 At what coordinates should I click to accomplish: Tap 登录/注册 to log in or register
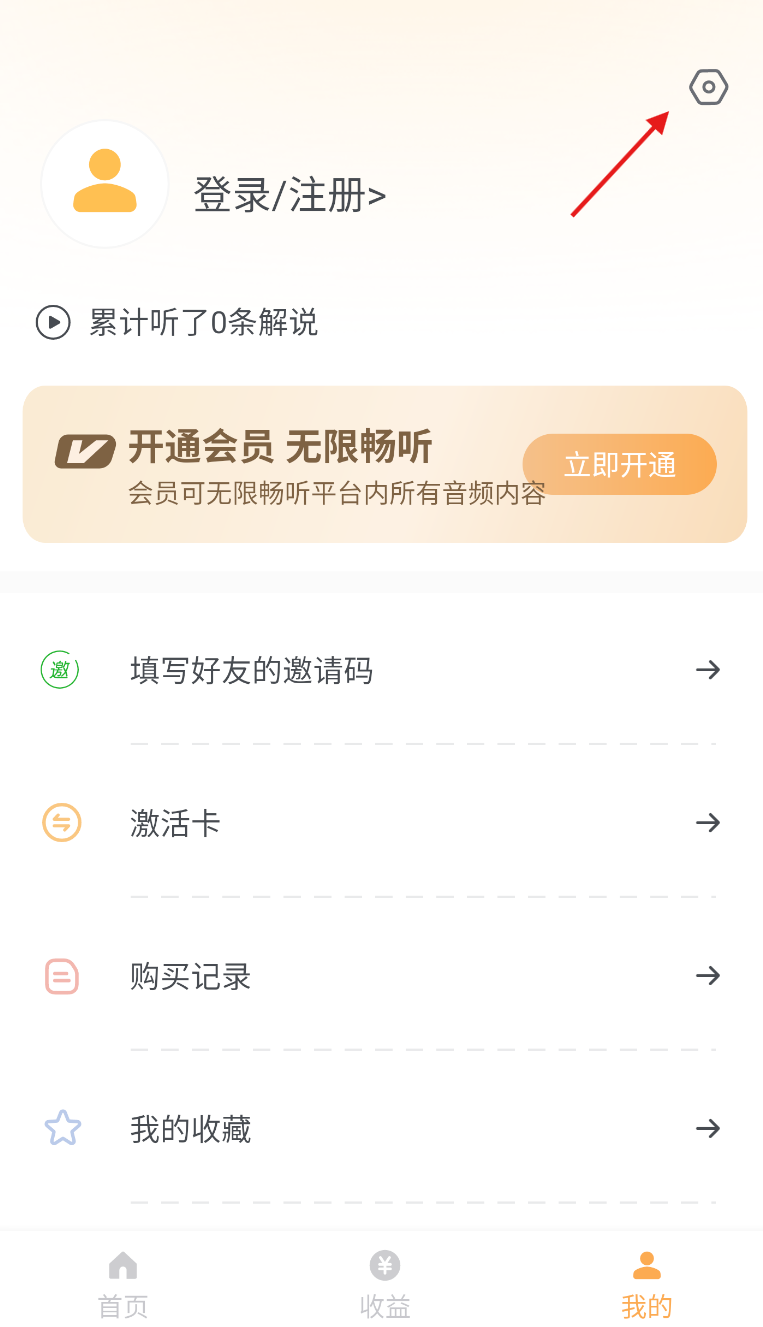[290, 196]
